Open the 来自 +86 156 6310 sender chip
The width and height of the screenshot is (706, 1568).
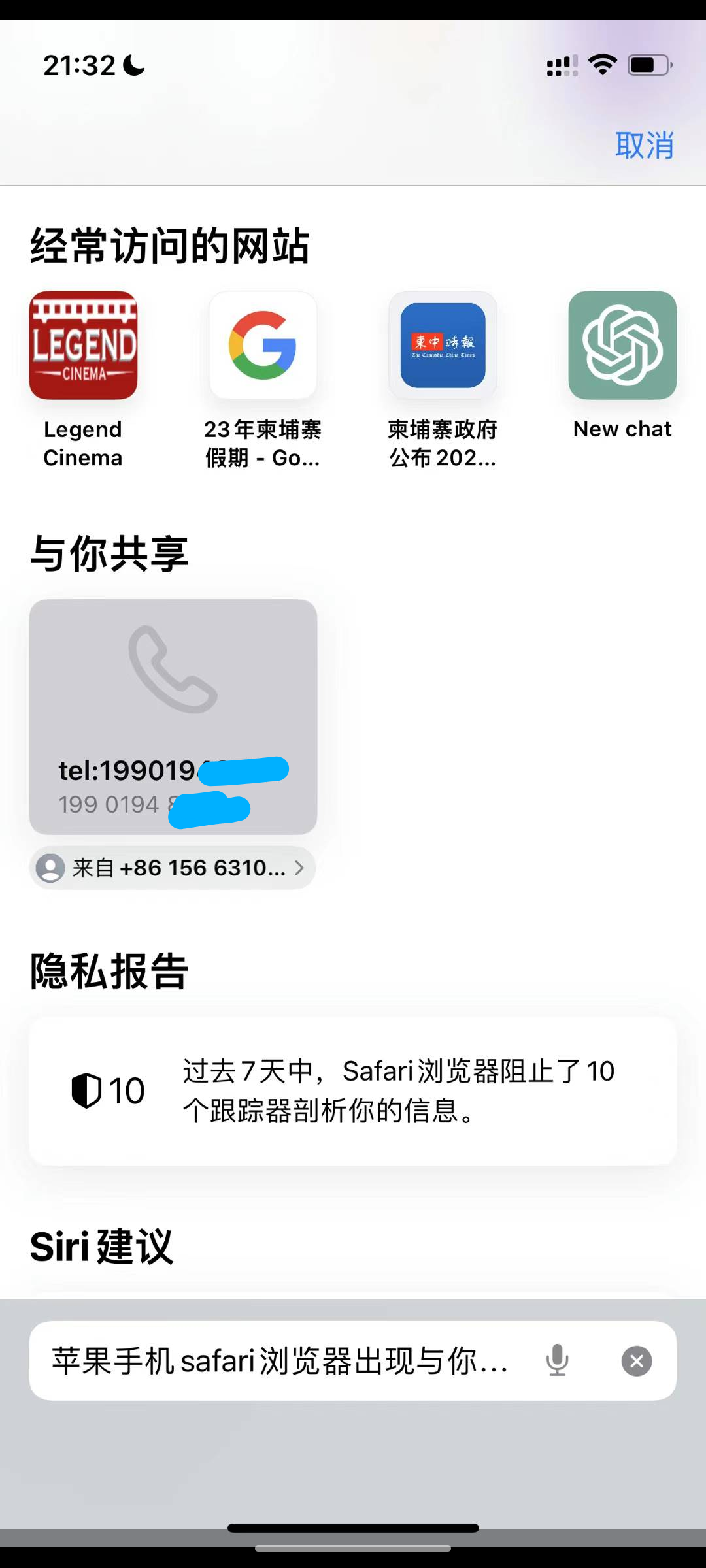click(x=173, y=868)
